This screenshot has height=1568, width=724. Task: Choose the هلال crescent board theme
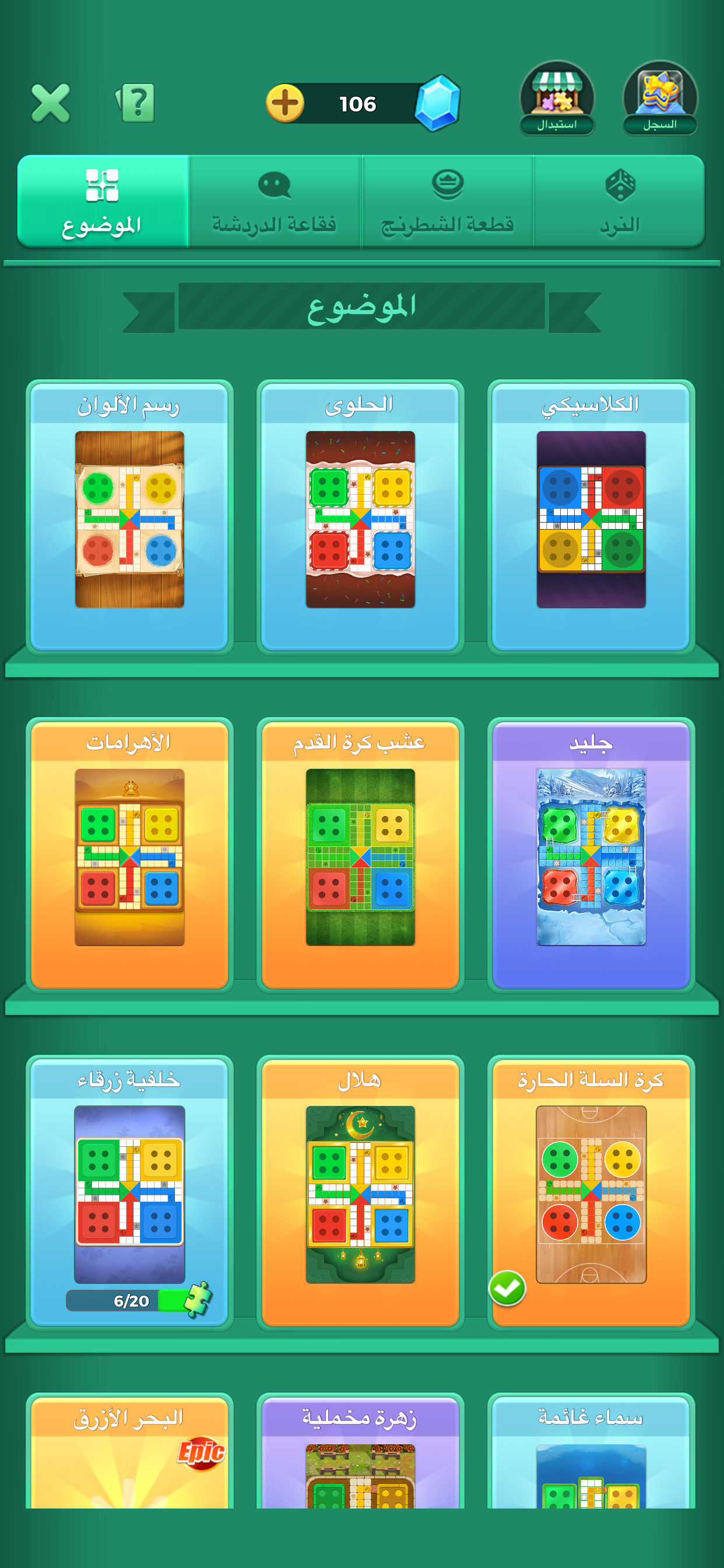coord(360,1193)
